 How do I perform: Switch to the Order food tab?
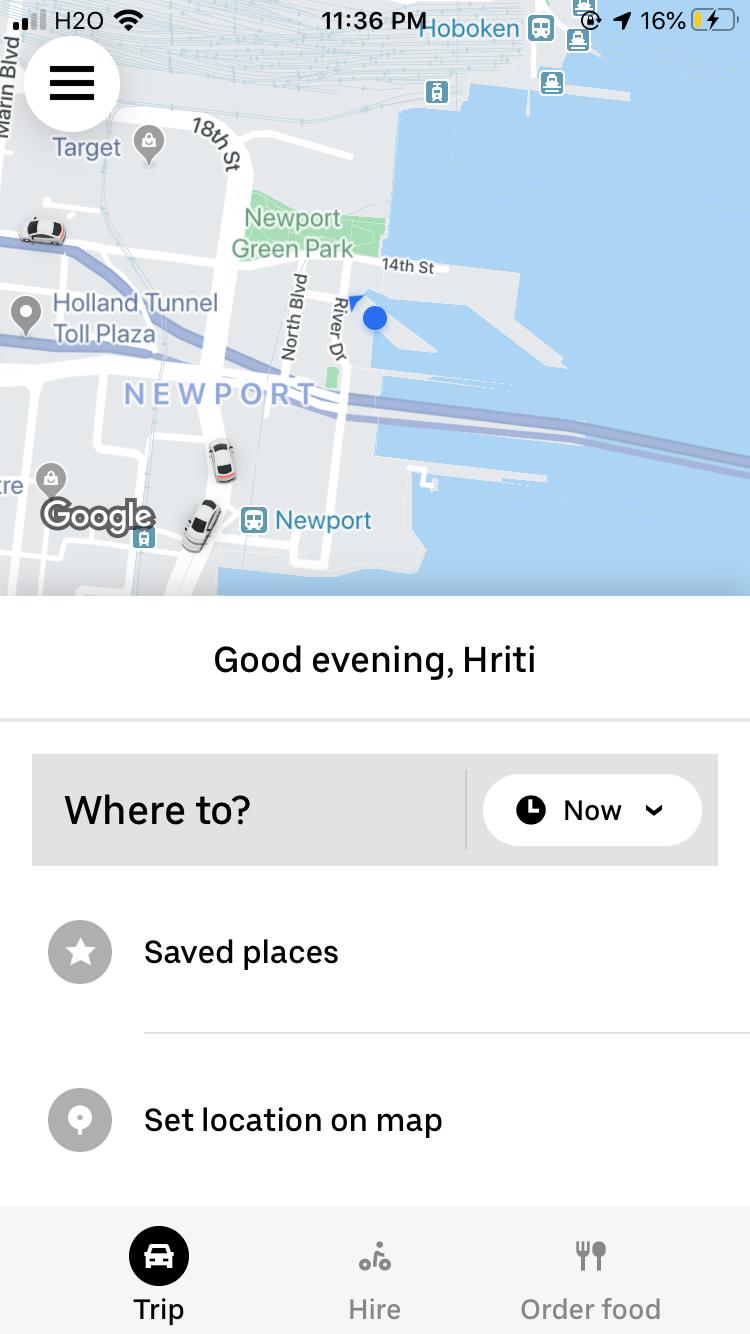(590, 1275)
